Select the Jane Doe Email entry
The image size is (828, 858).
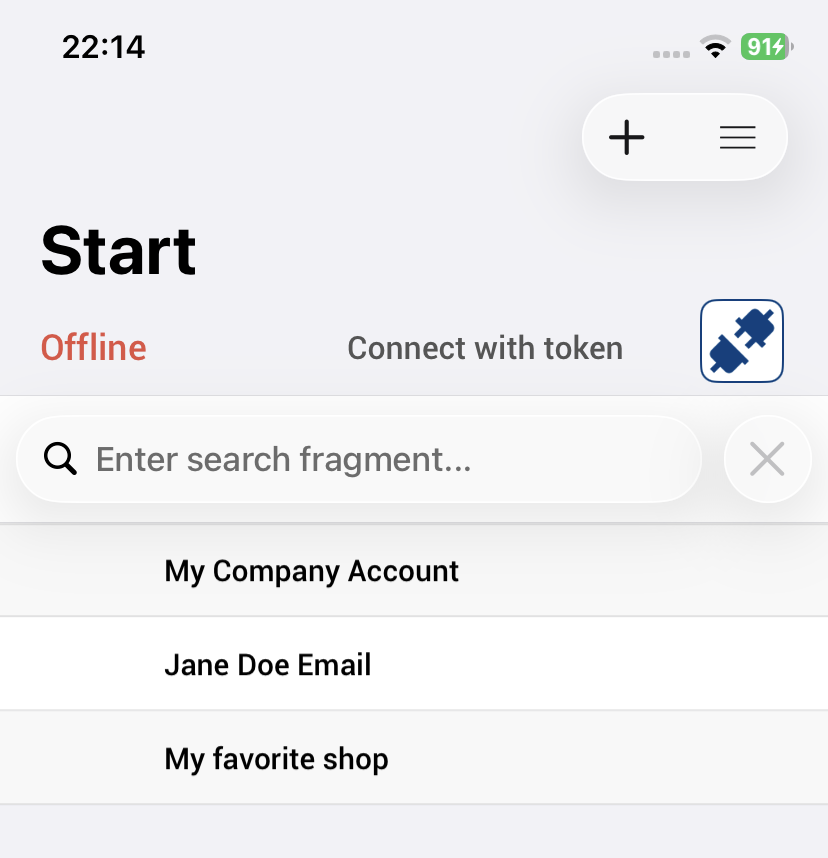pyautogui.click(x=268, y=665)
